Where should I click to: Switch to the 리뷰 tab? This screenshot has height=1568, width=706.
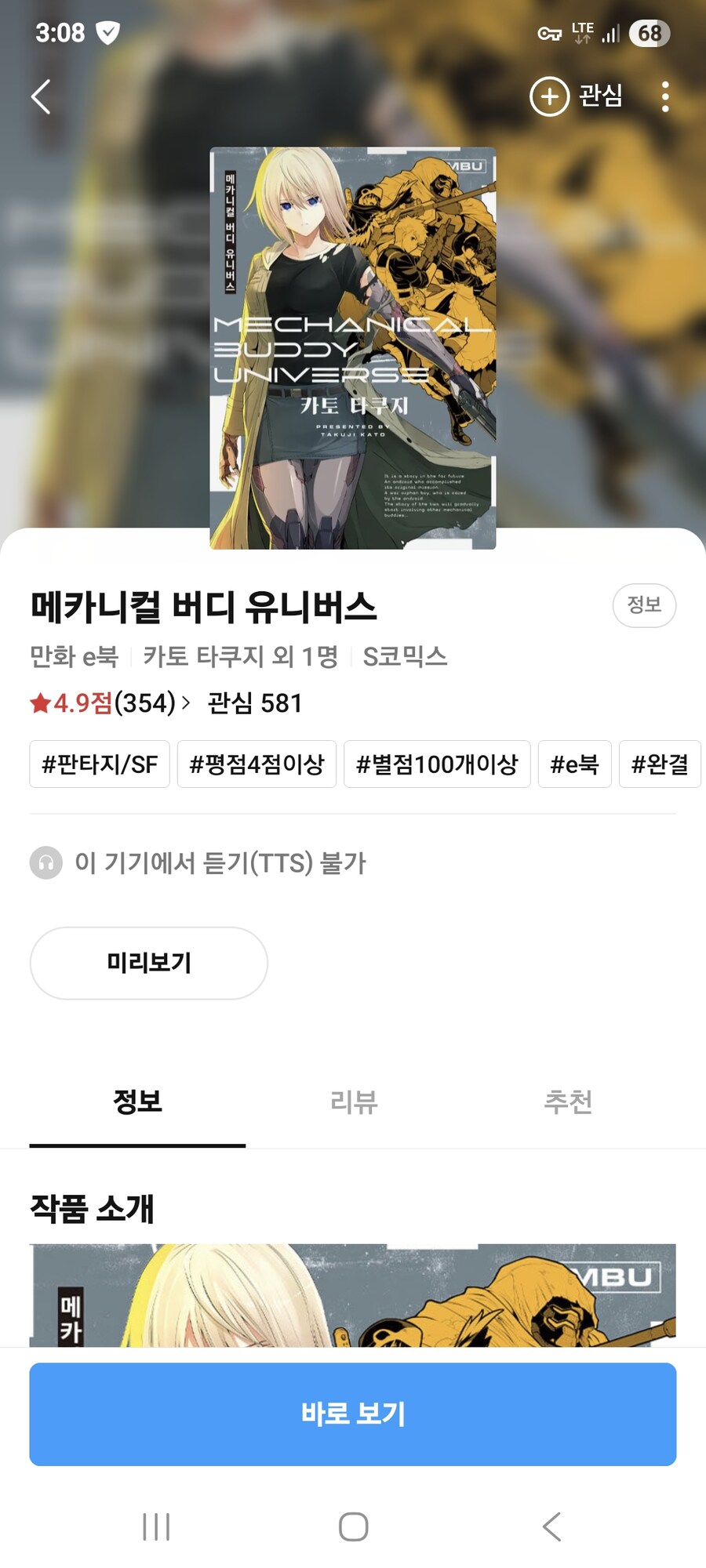coord(353,1102)
